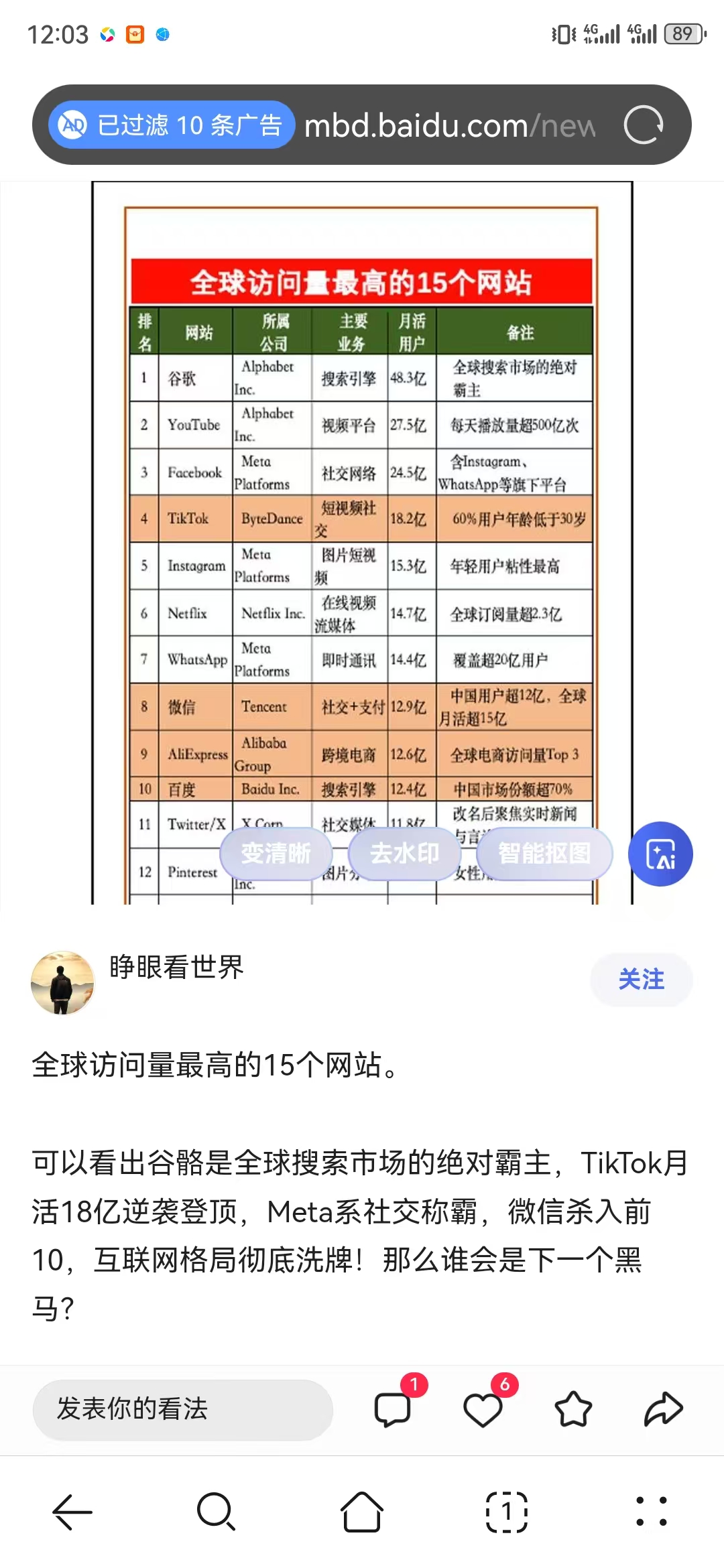Open the AI image tools floating button
The image size is (724, 1568).
pyautogui.click(x=660, y=854)
